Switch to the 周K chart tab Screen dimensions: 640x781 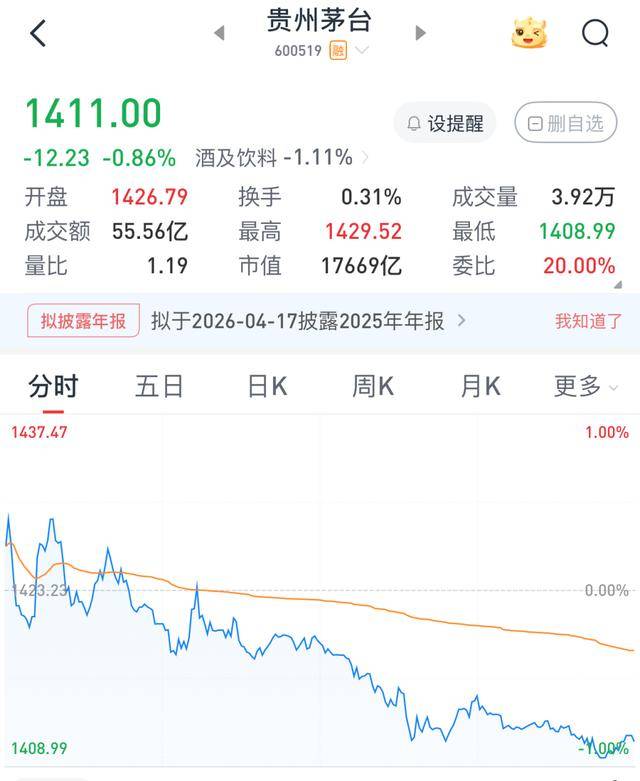(x=373, y=386)
